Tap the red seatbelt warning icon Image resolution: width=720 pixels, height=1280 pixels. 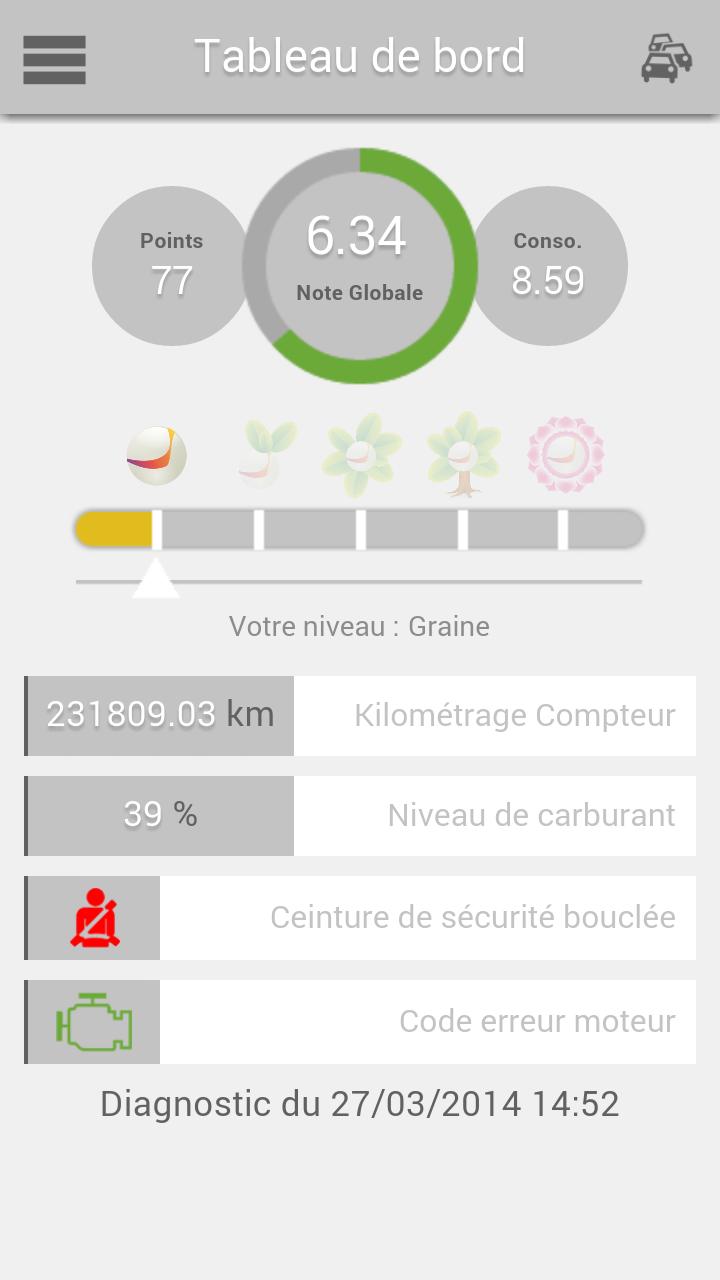pos(92,917)
